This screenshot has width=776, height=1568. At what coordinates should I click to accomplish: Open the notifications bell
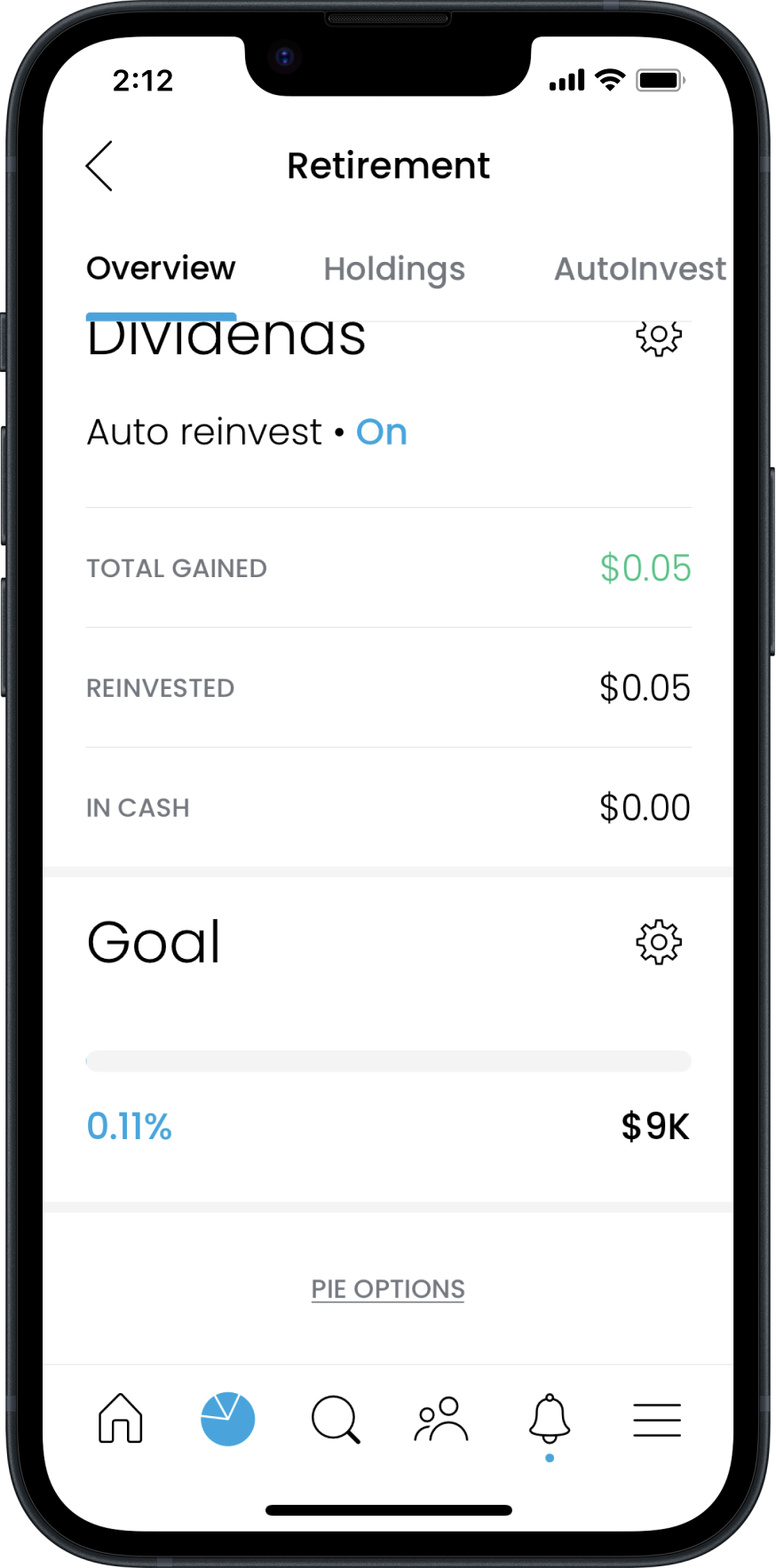[550, 1419]
